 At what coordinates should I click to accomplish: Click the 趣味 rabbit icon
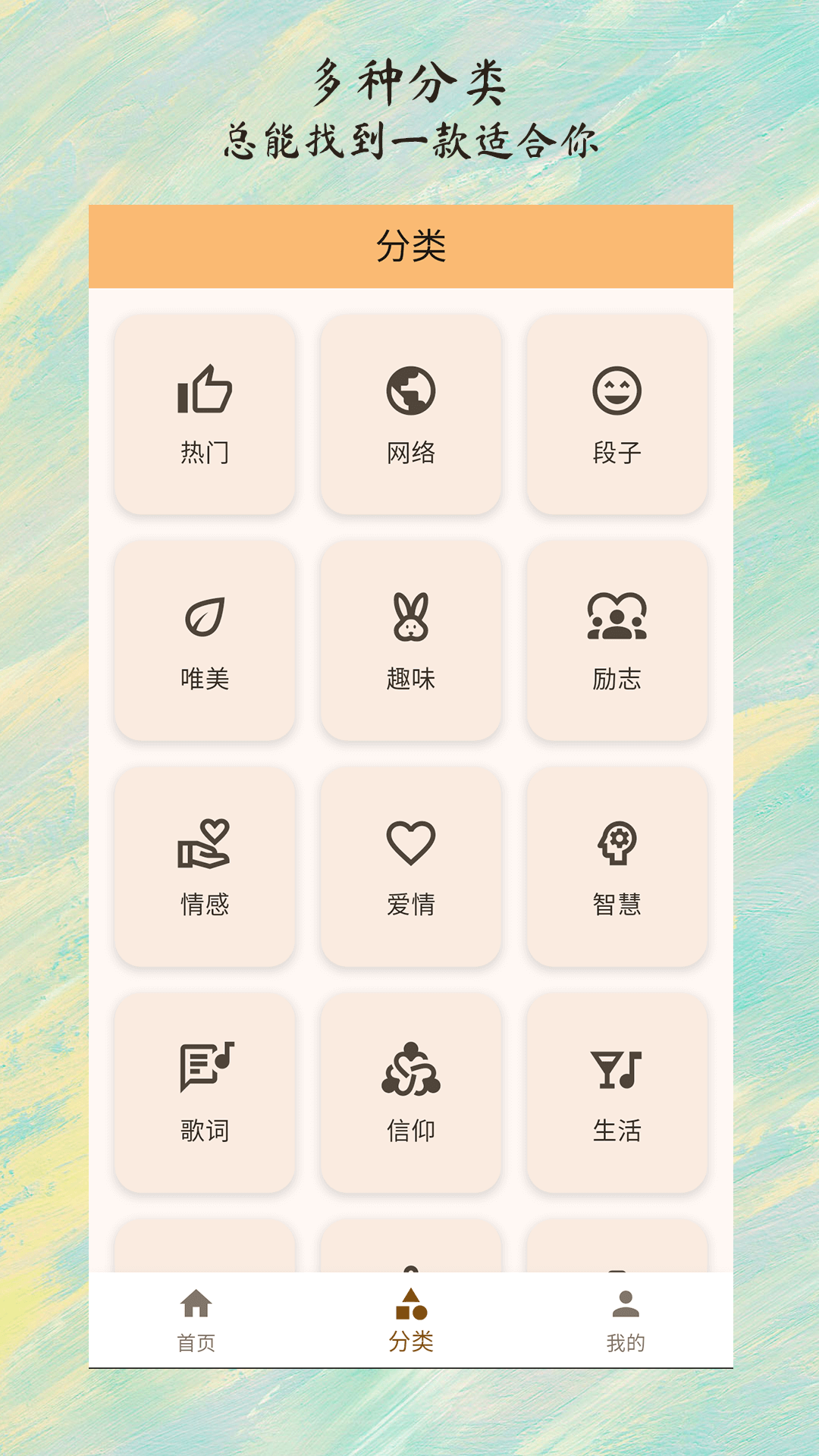[x=411, y=618]
